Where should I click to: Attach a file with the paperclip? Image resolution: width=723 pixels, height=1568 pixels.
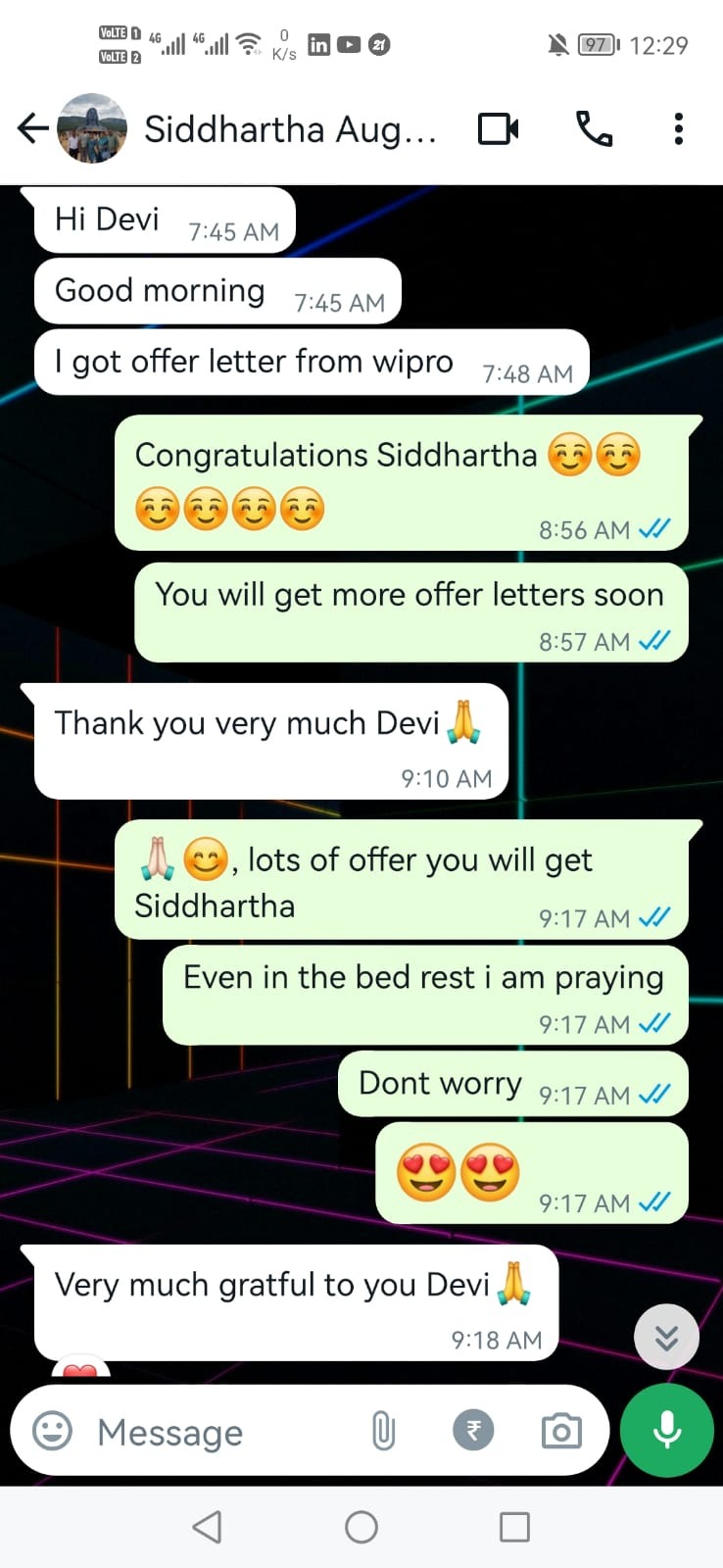[x=383, y=1432]
